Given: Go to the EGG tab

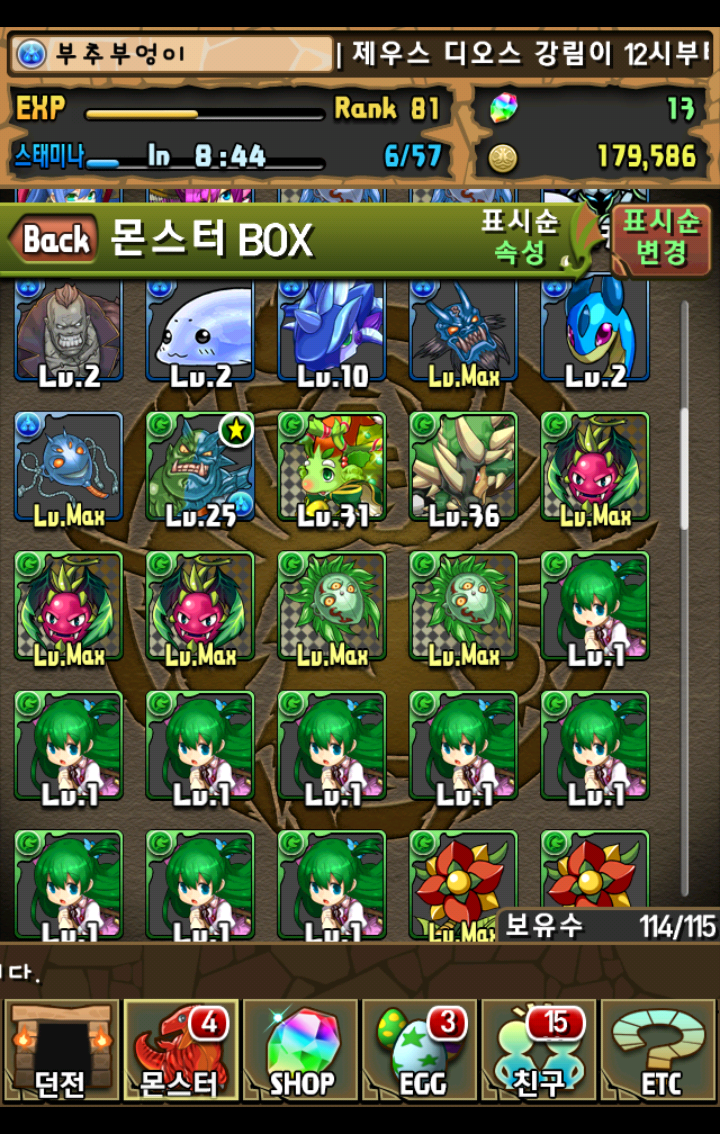Looking at the screenshot, I should tap(419, 1050).
